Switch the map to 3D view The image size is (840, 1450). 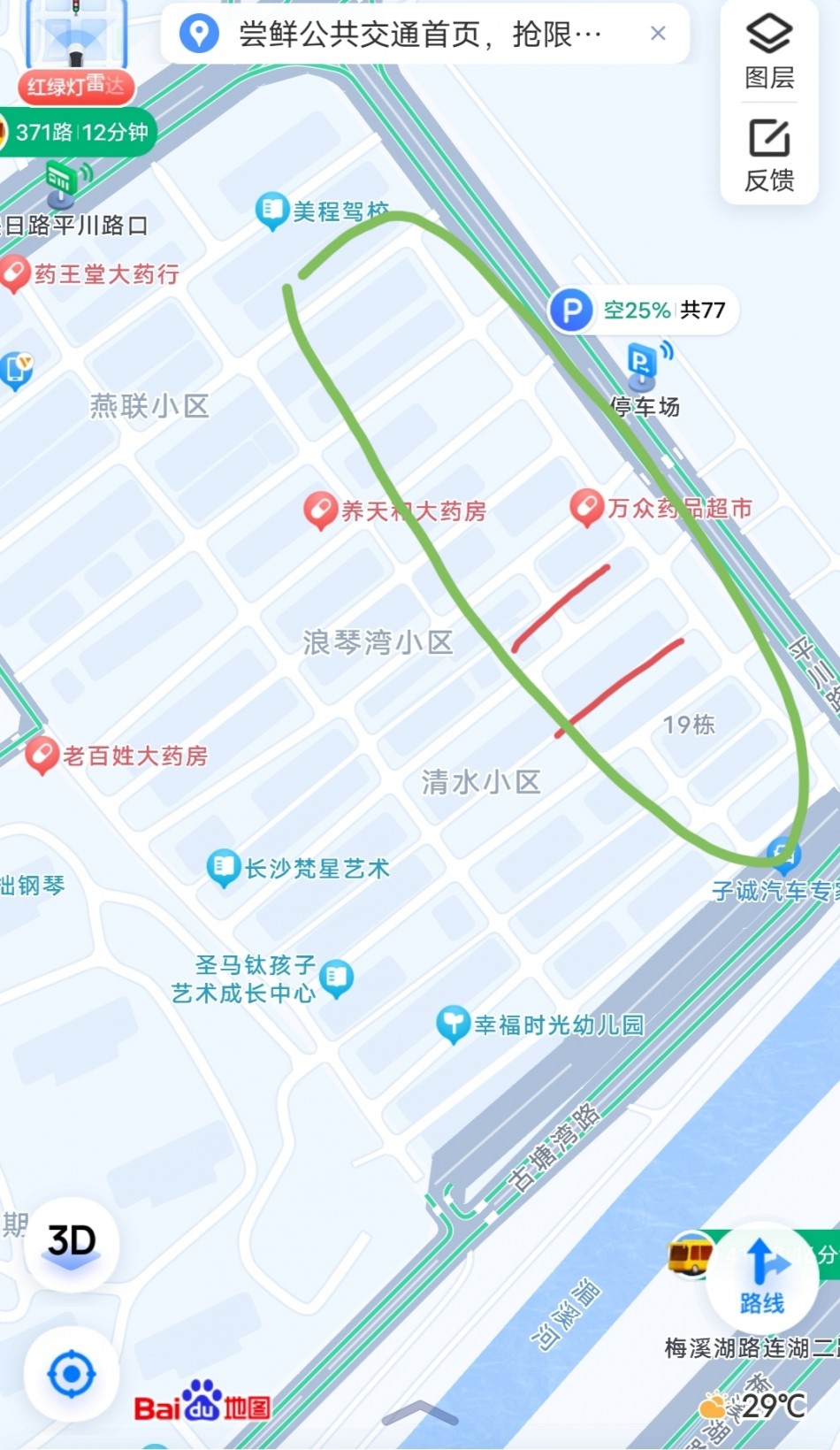pos(72,1241)
